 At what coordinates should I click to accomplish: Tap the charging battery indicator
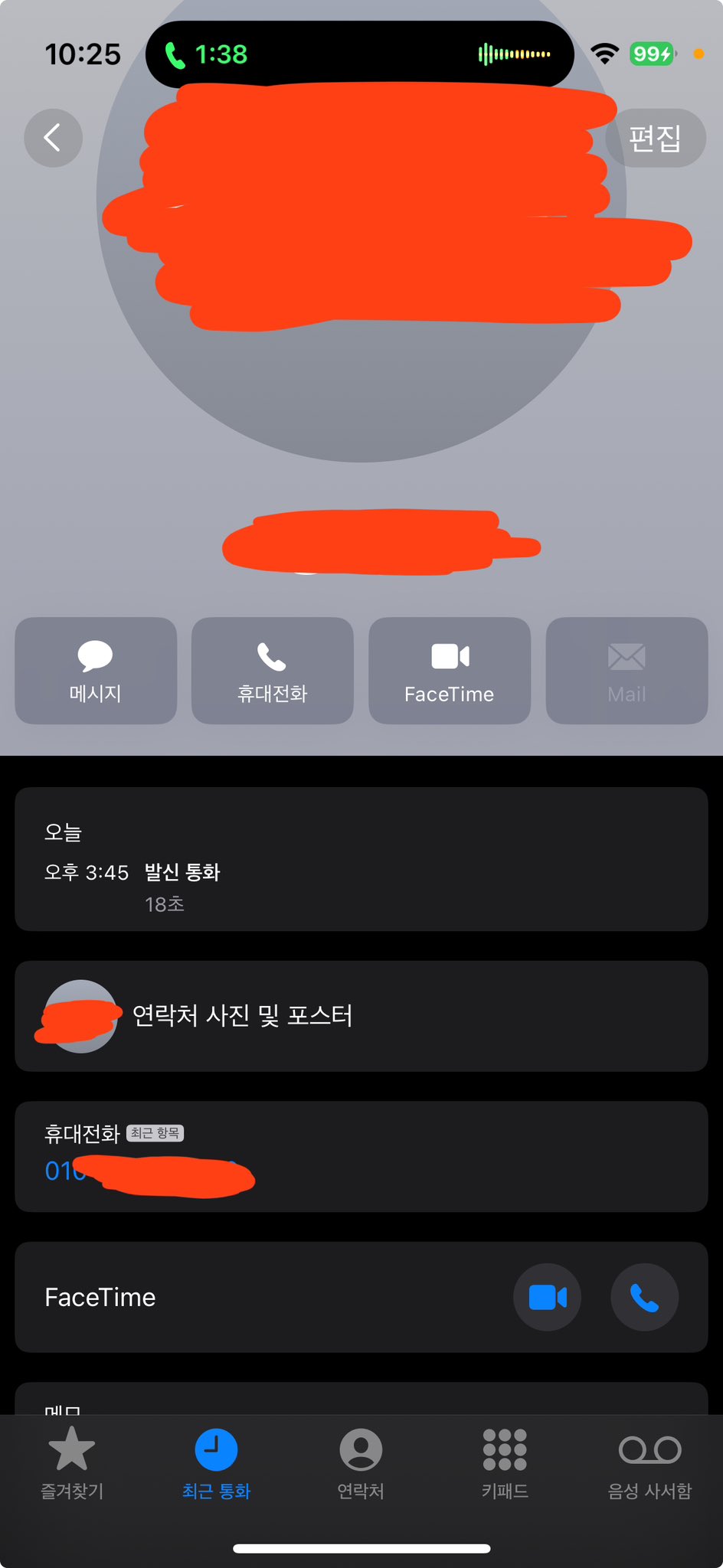point(650,54)
